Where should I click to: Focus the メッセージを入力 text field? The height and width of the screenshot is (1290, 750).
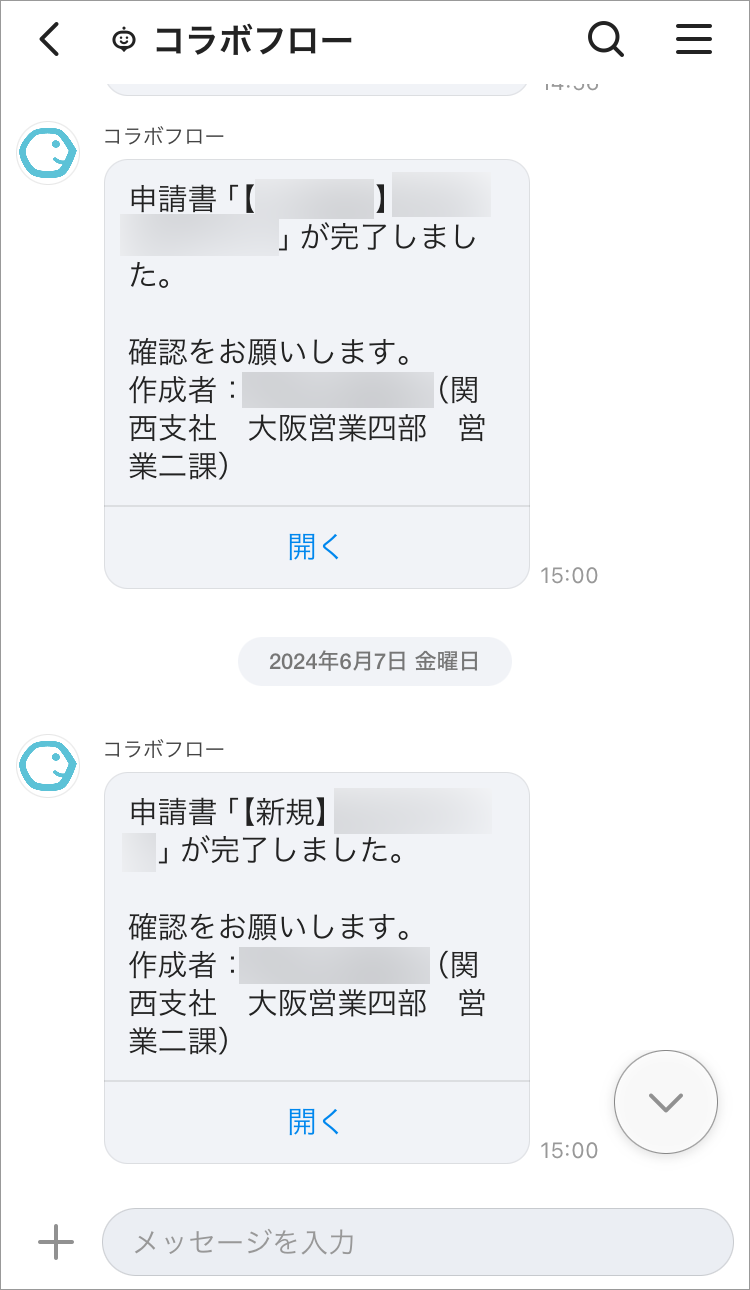[418, 1242]
